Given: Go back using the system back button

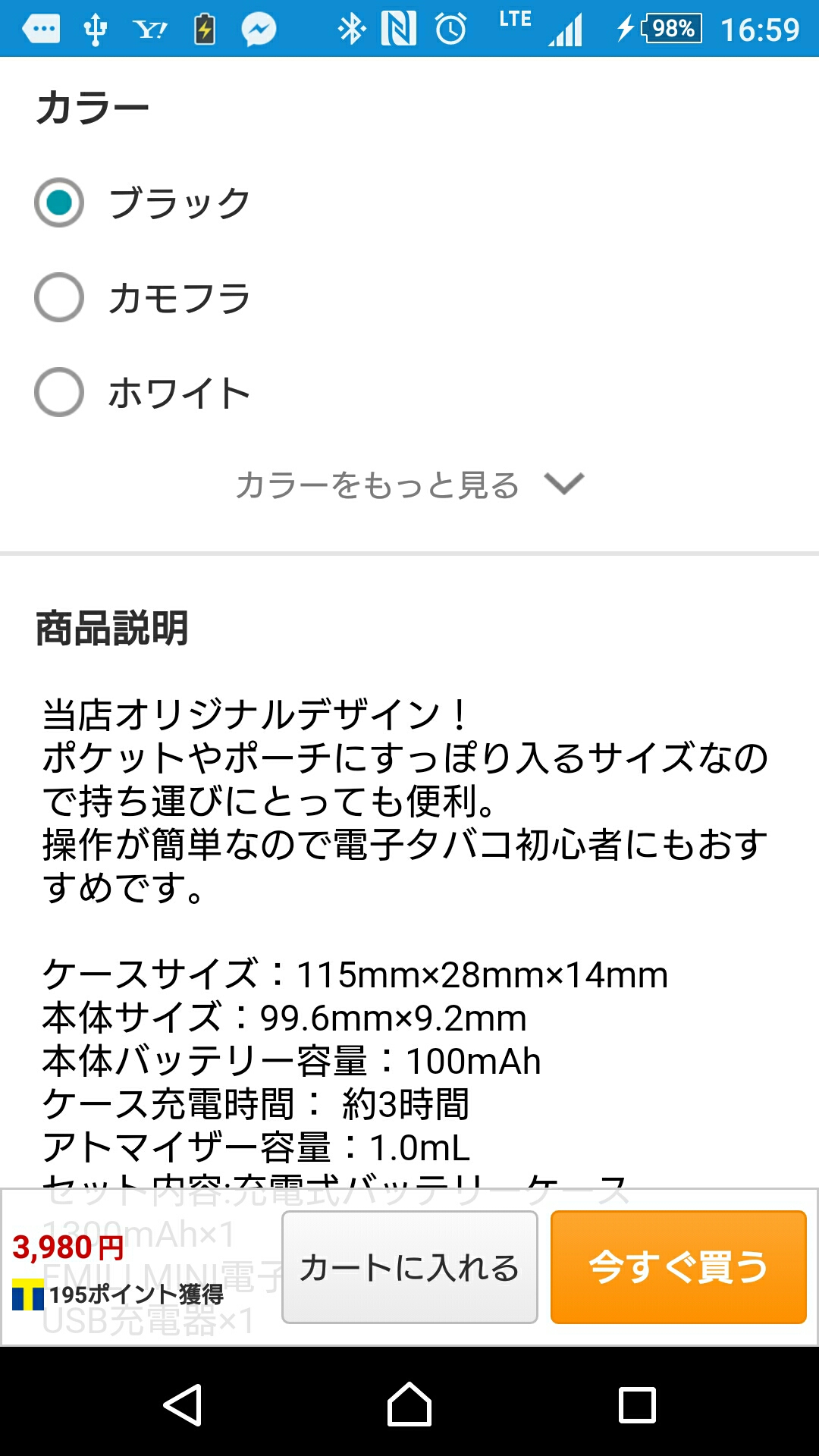Looking at the screenshot, I should 183,1404.
